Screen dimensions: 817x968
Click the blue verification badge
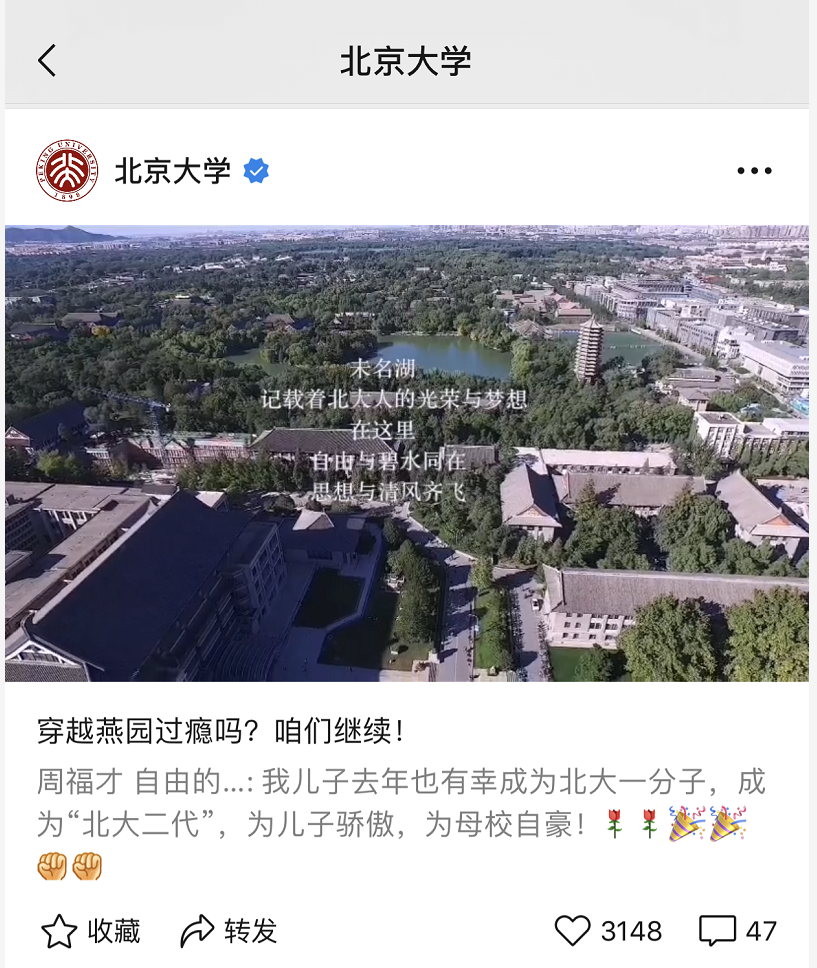(x=257, y=169)
